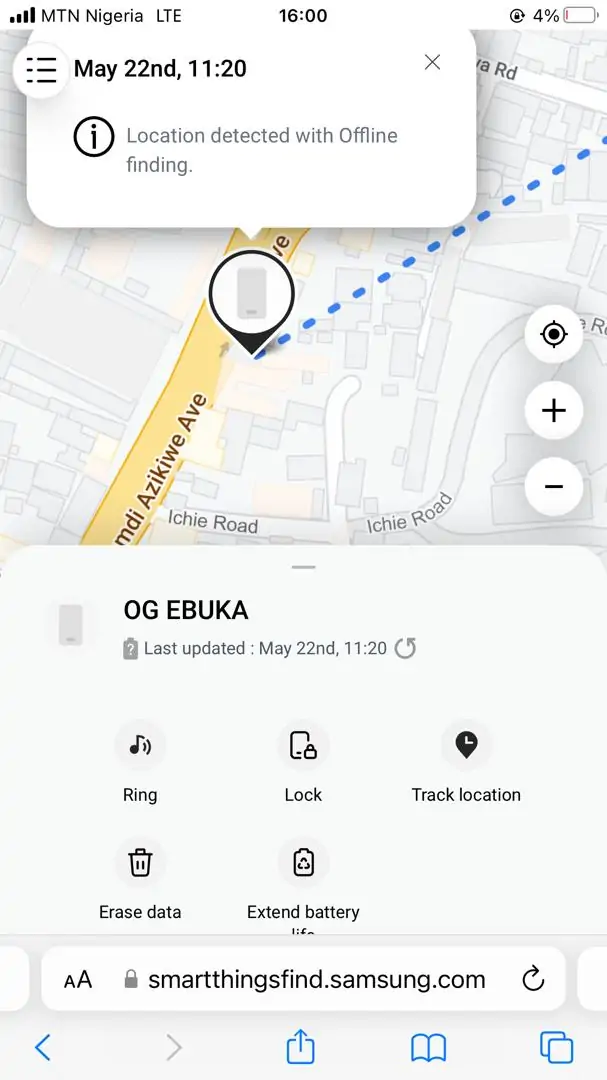Start Track location

click(466, 746)
